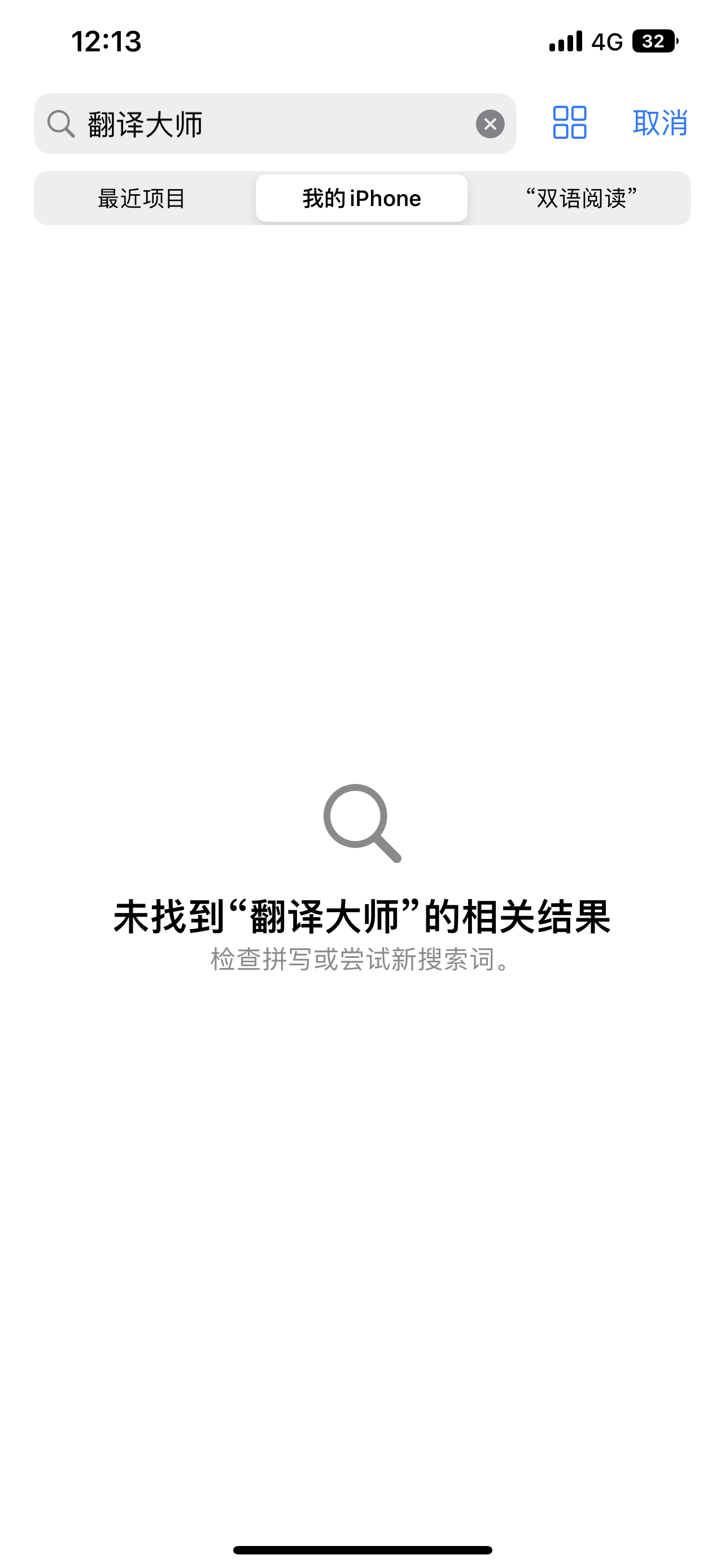Open the grid view options icon
The height and width of the screenshot is (1568, 725).
click(x=569, y=122)
